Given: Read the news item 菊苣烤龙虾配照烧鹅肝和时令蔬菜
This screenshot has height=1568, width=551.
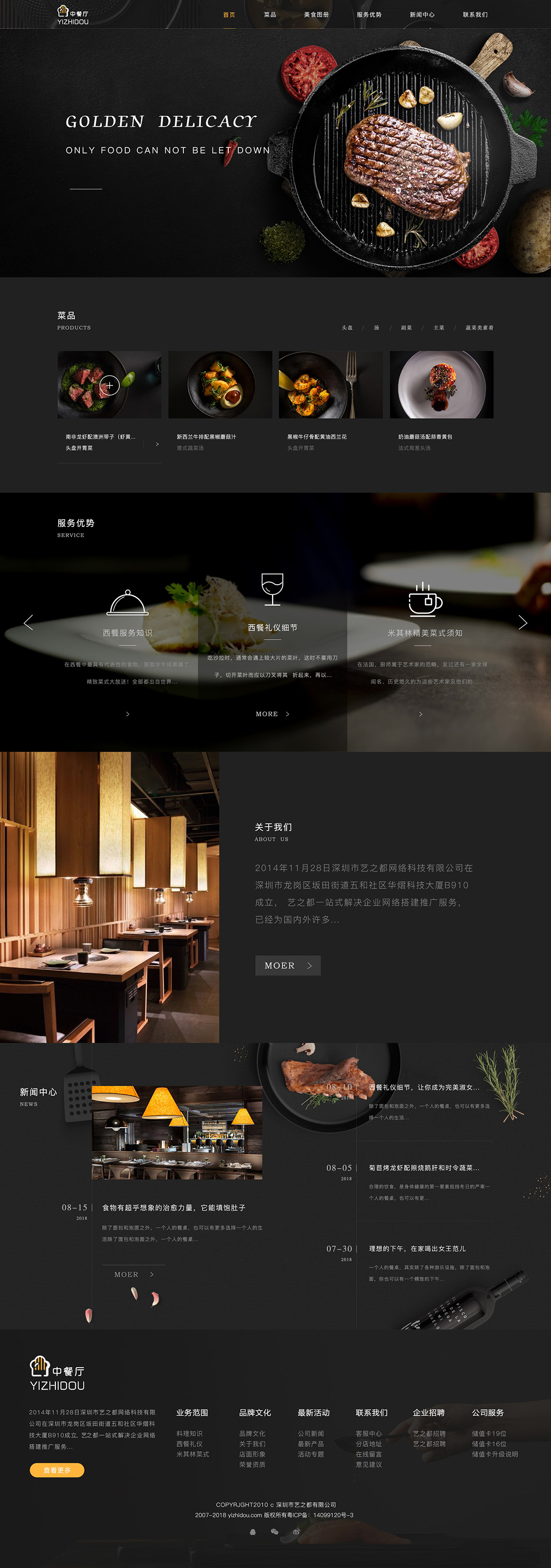Looking at the screenshot, I should point(424,1168).
